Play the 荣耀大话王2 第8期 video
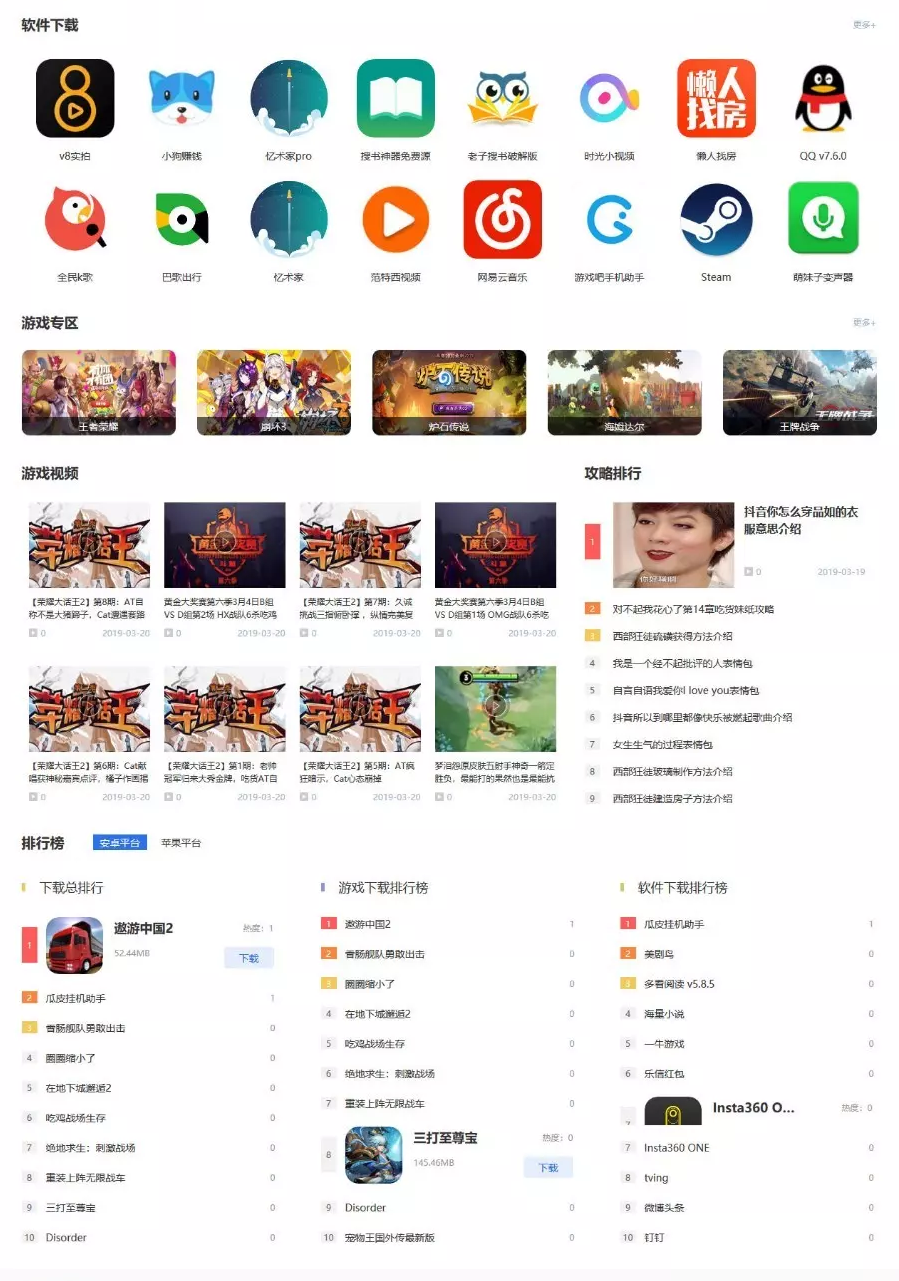This screenshot has width=899, height=1281. [x=89, y=544]
